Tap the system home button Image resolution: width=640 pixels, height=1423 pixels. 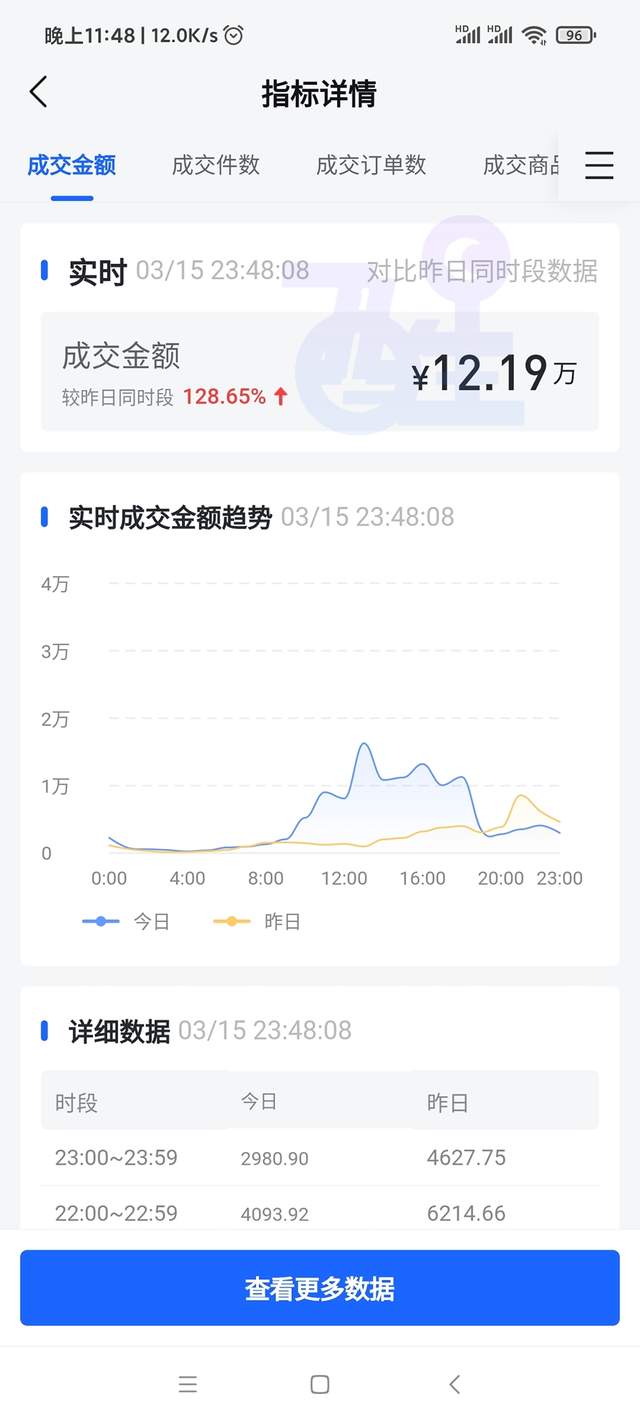coord(320,1384)
